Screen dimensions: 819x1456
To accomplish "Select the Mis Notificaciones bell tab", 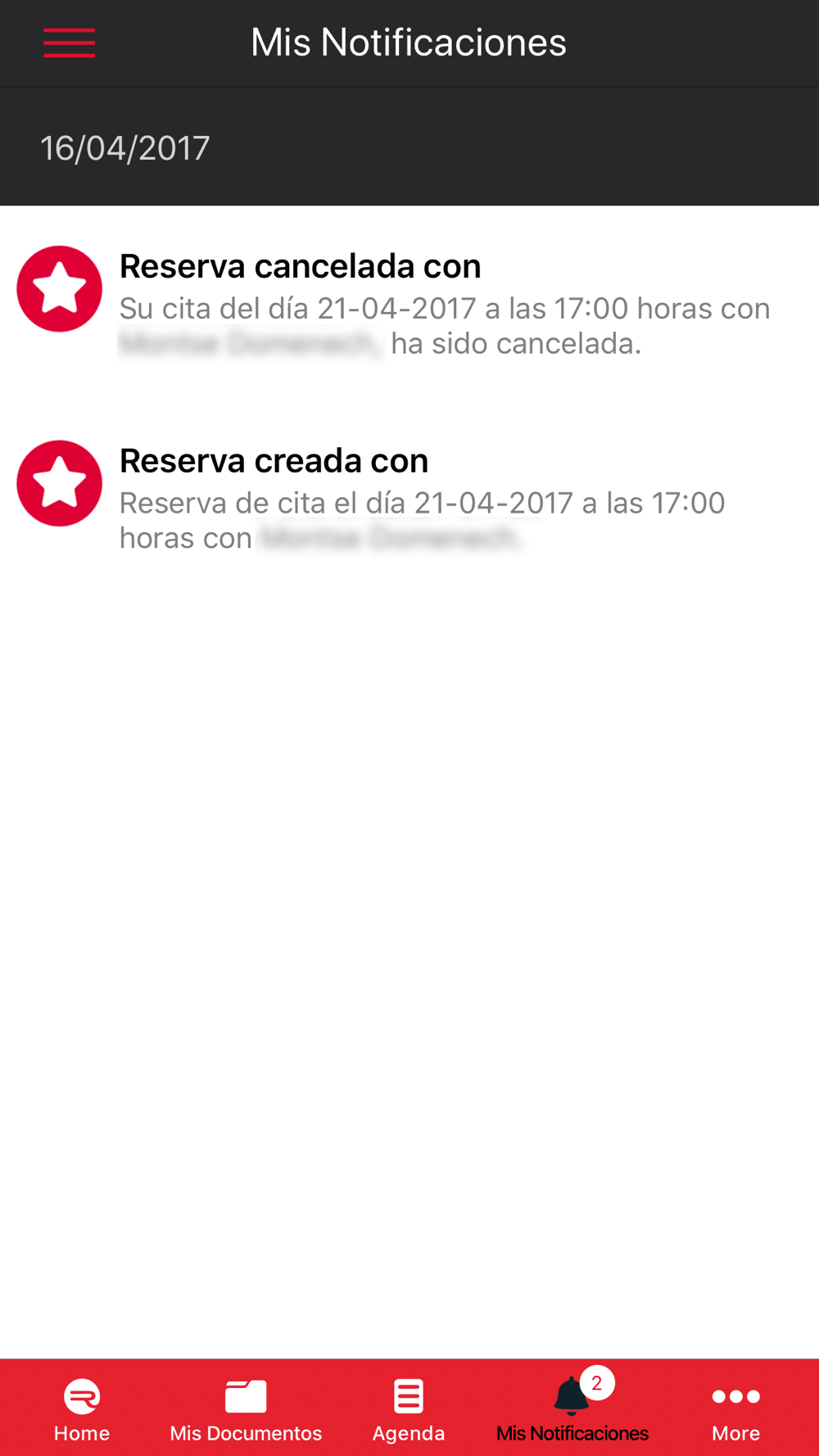I will pos(572,1410).
